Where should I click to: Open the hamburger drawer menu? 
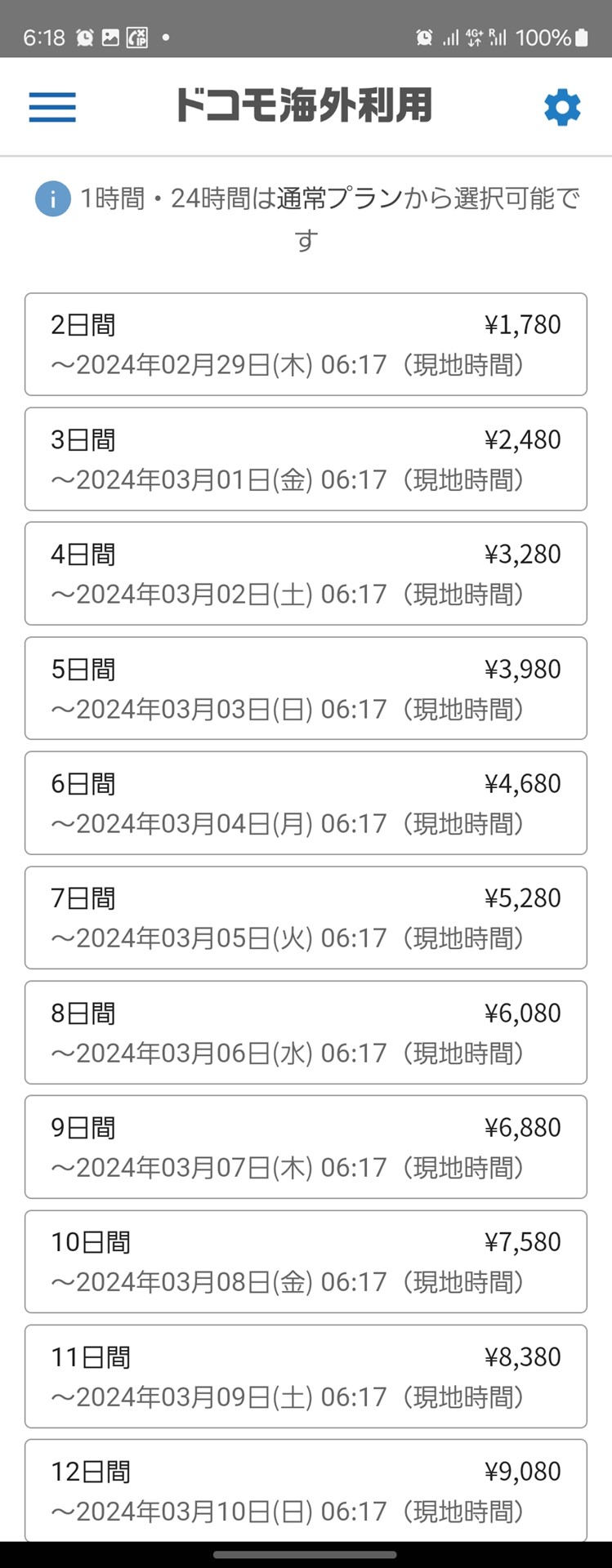pos(52,107)
